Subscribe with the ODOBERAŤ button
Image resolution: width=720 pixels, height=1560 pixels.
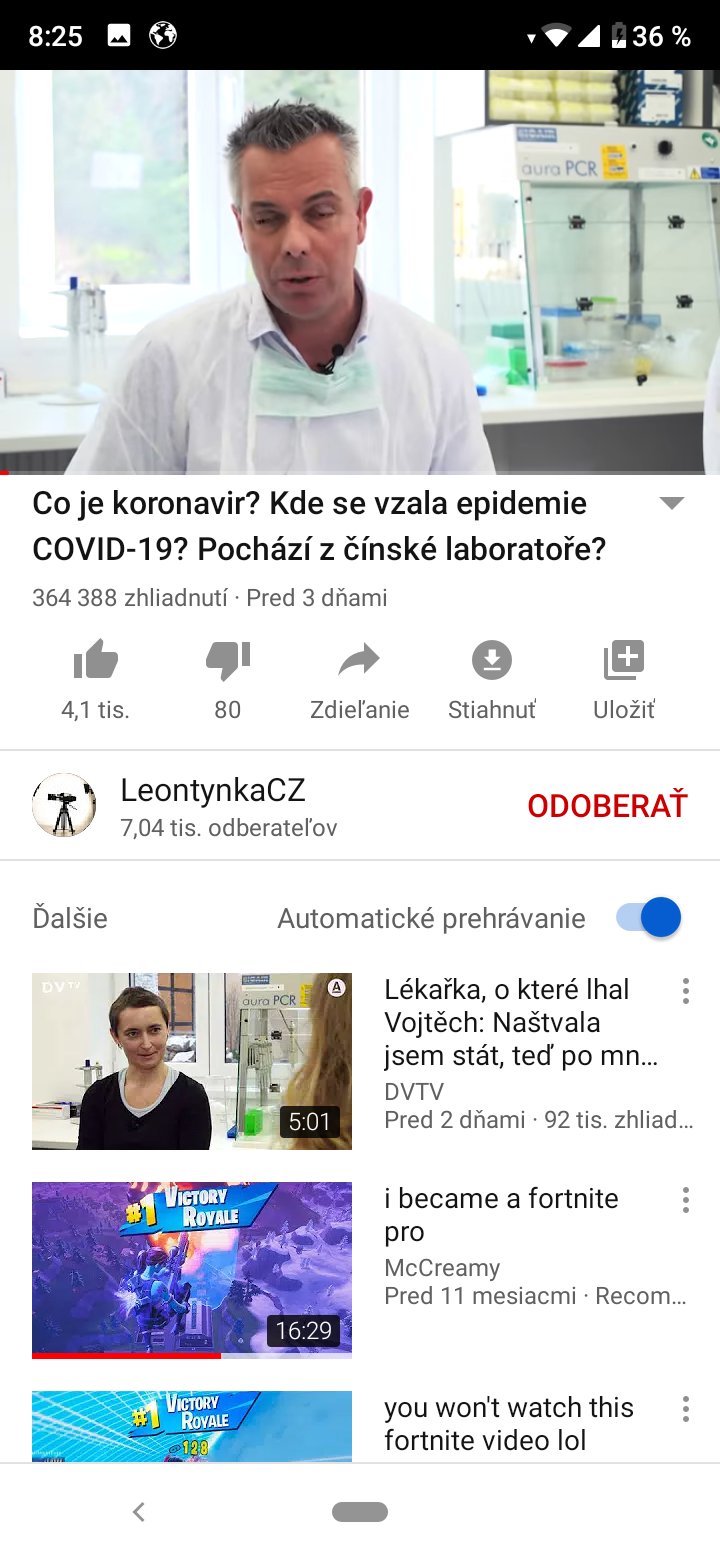(x=607, y=806)
